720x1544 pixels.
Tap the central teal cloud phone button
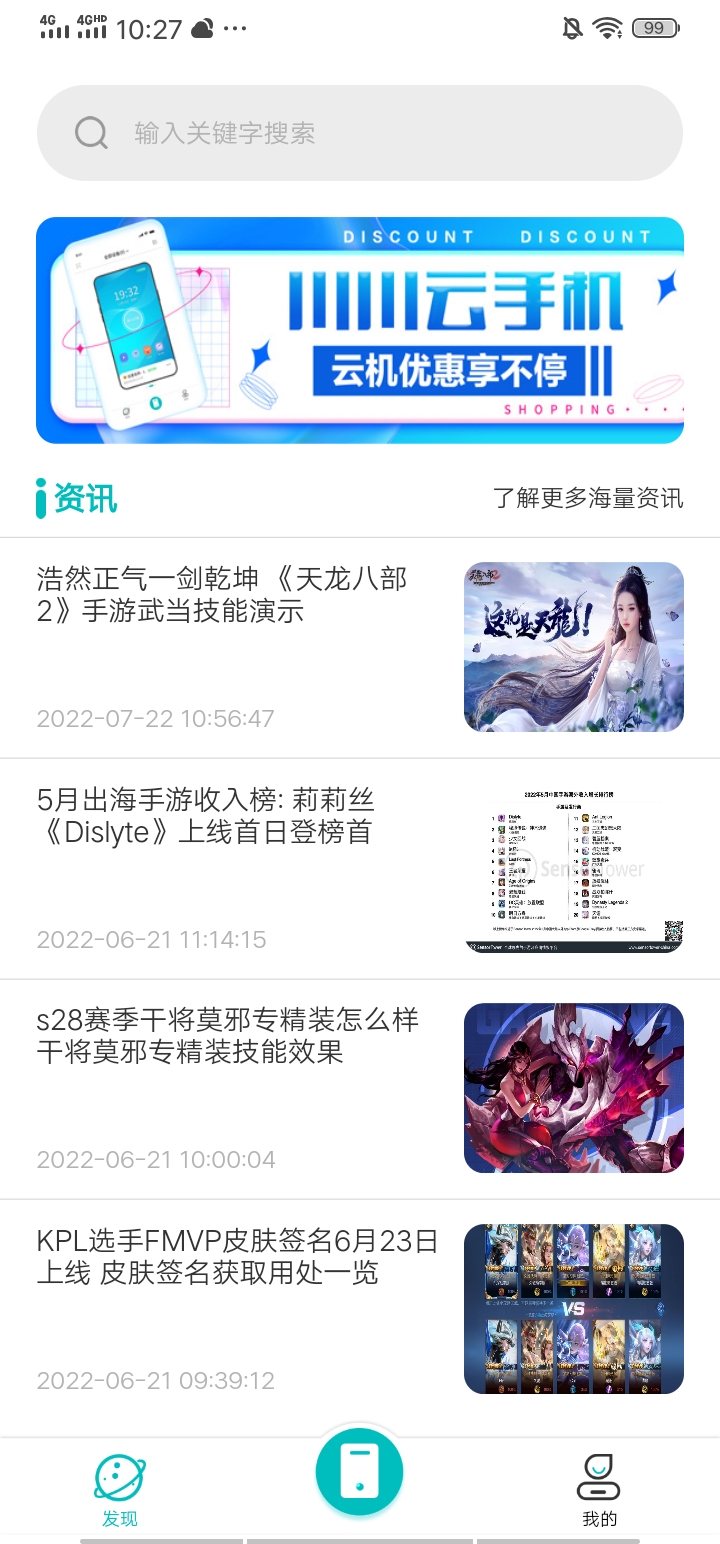tap(359, 1471)
